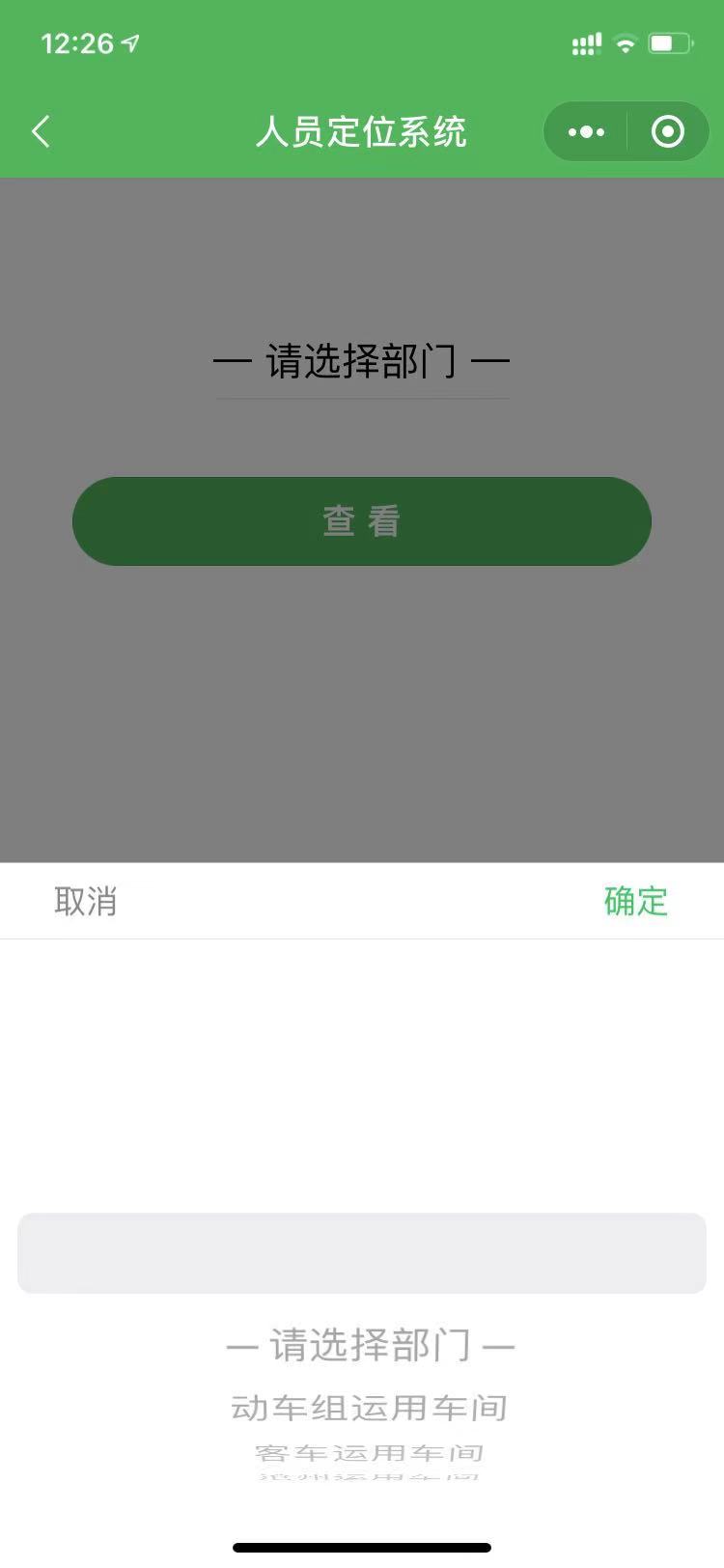
Task: Open the mini program three-dot menu
Action: [x=586, y=132]
